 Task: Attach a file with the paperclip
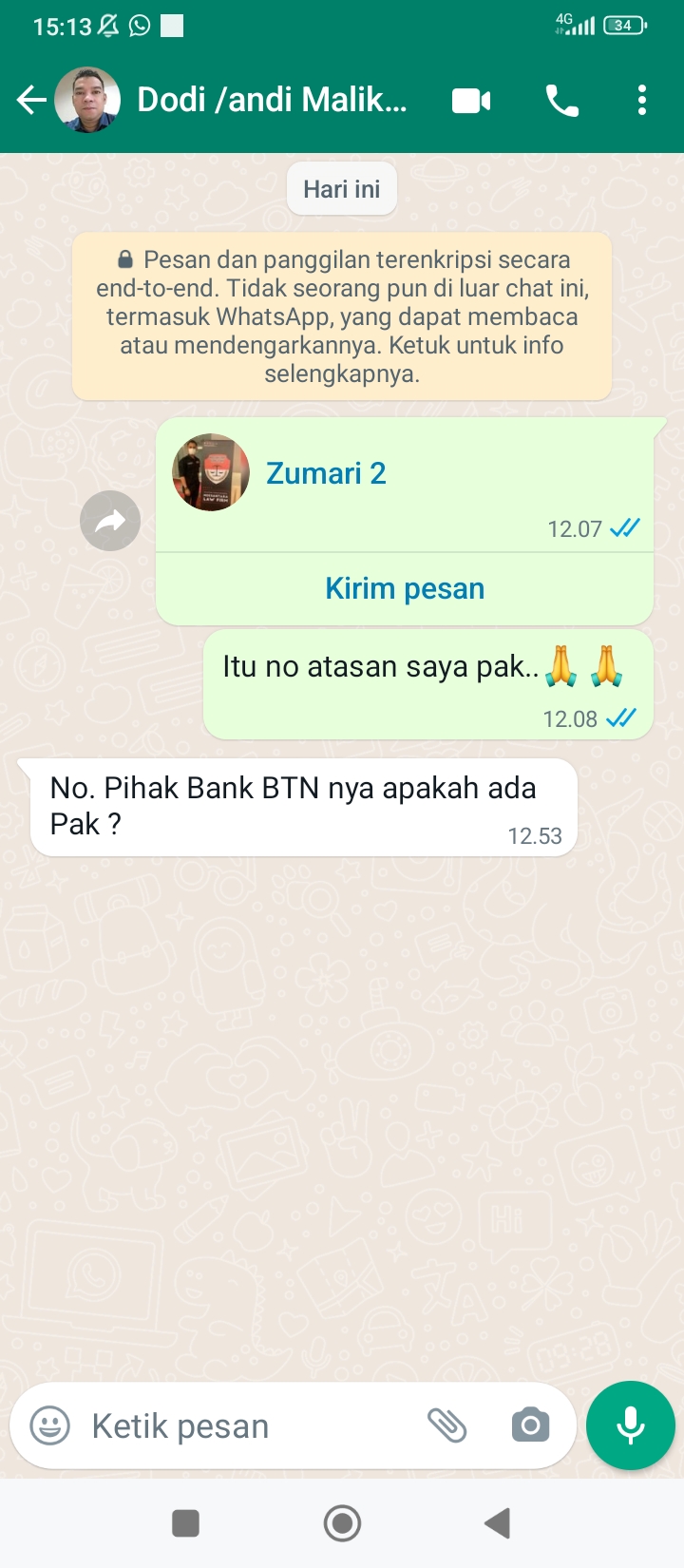(x=446, y=1425)
